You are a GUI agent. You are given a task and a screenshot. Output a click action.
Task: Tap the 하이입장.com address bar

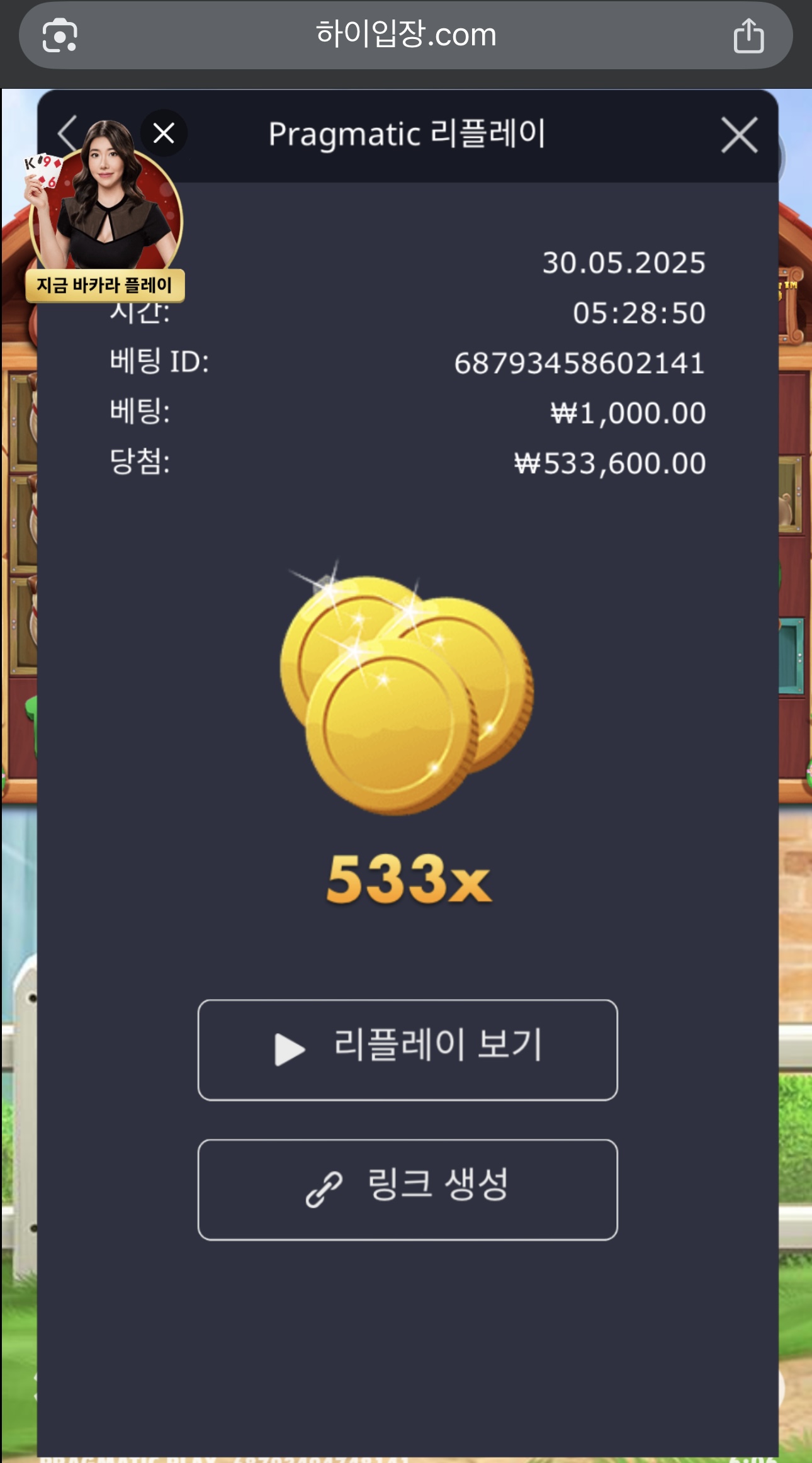pyautogui.click(x=406, y=35)
